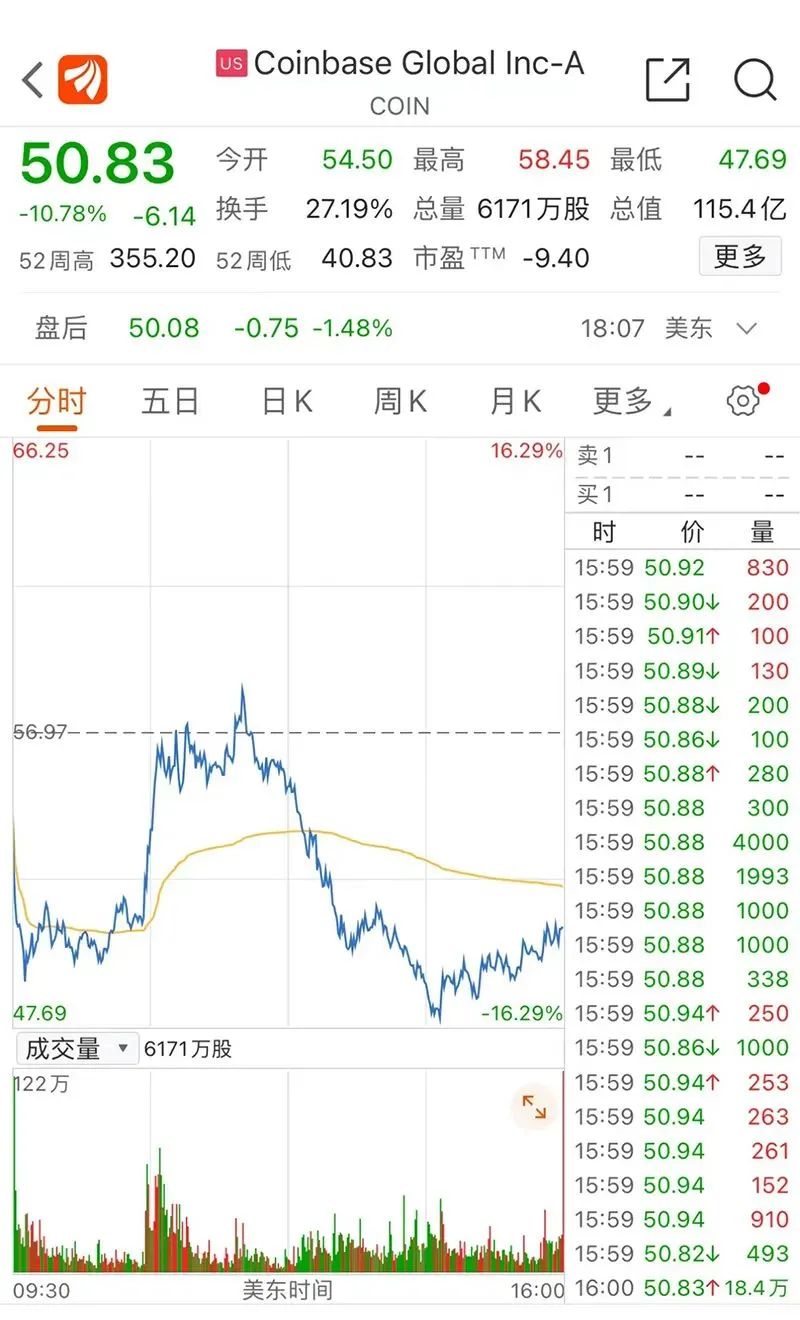Go back with the arrow
This screenshot has height=1320, width=800.
pos(33,80)
